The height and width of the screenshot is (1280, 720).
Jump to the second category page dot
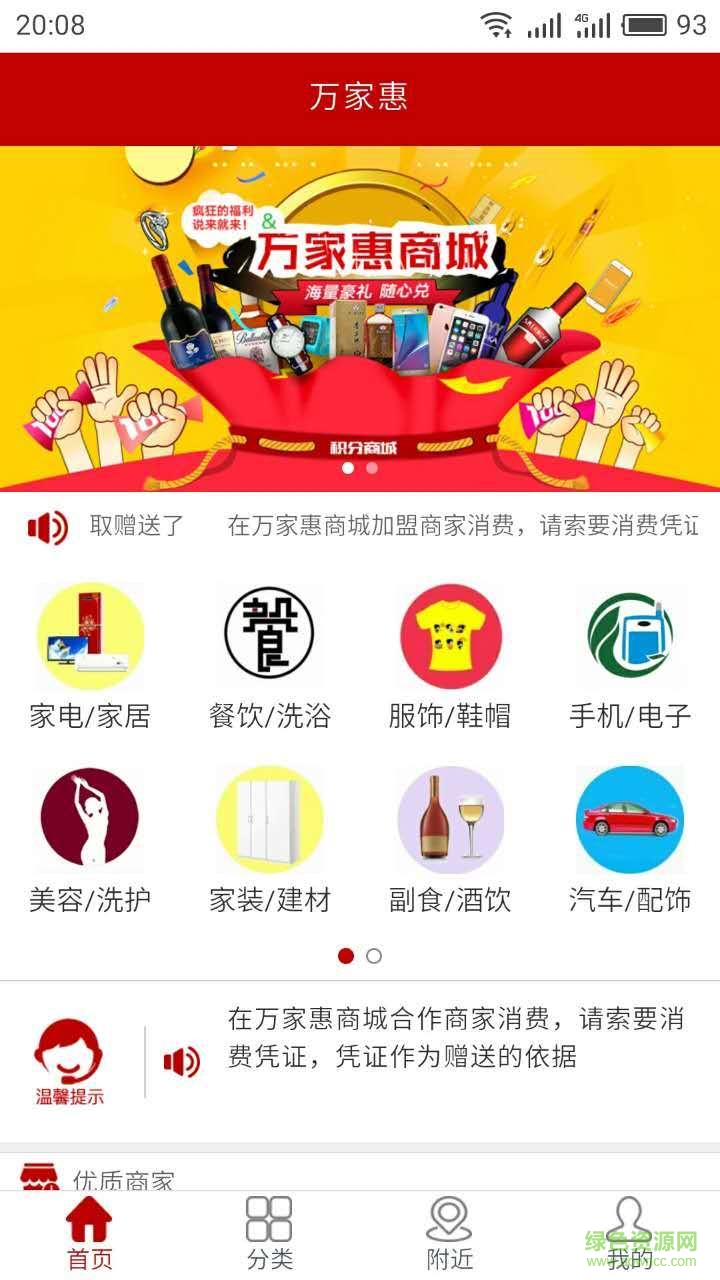374,956
